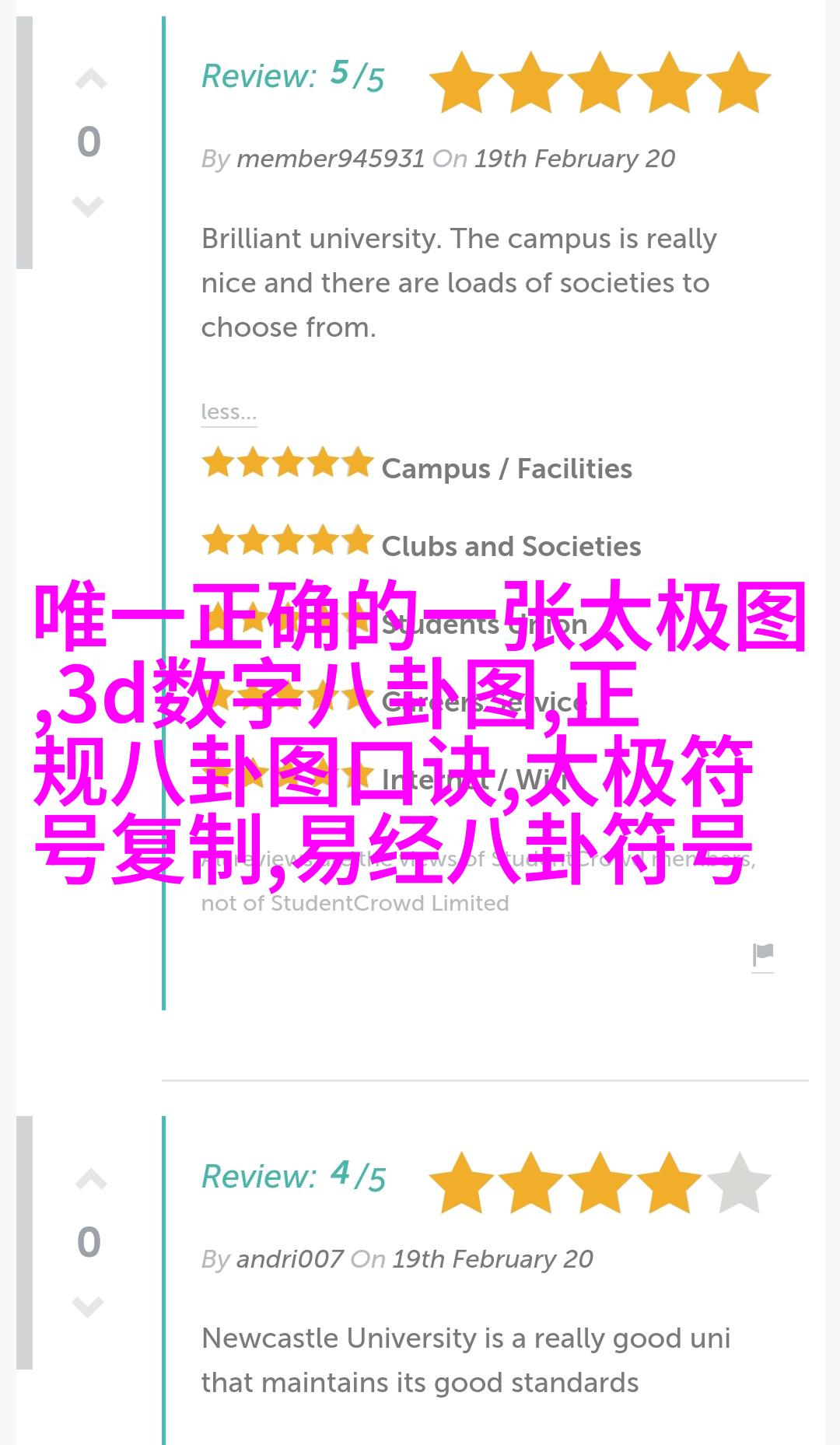Downvote the review by andri007
Image resolution: width=840 pixels, height=1445 pixels.
pyautogui.click(x=88, y=1307)
